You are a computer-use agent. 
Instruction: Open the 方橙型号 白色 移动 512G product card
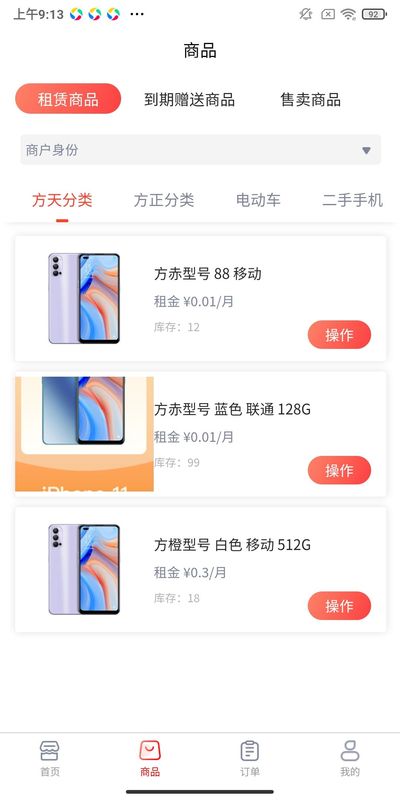pyautogui.click(x=201, y=569)
